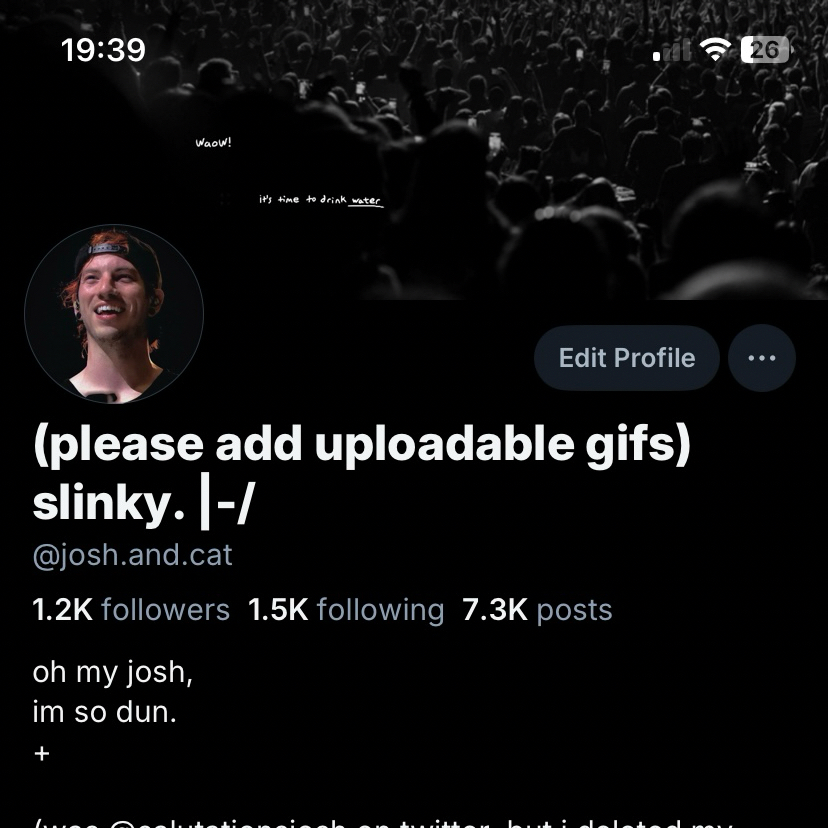The image size is (828, 828).
Task: Tap the Edit Profile button
Action: tap(626, 358)
